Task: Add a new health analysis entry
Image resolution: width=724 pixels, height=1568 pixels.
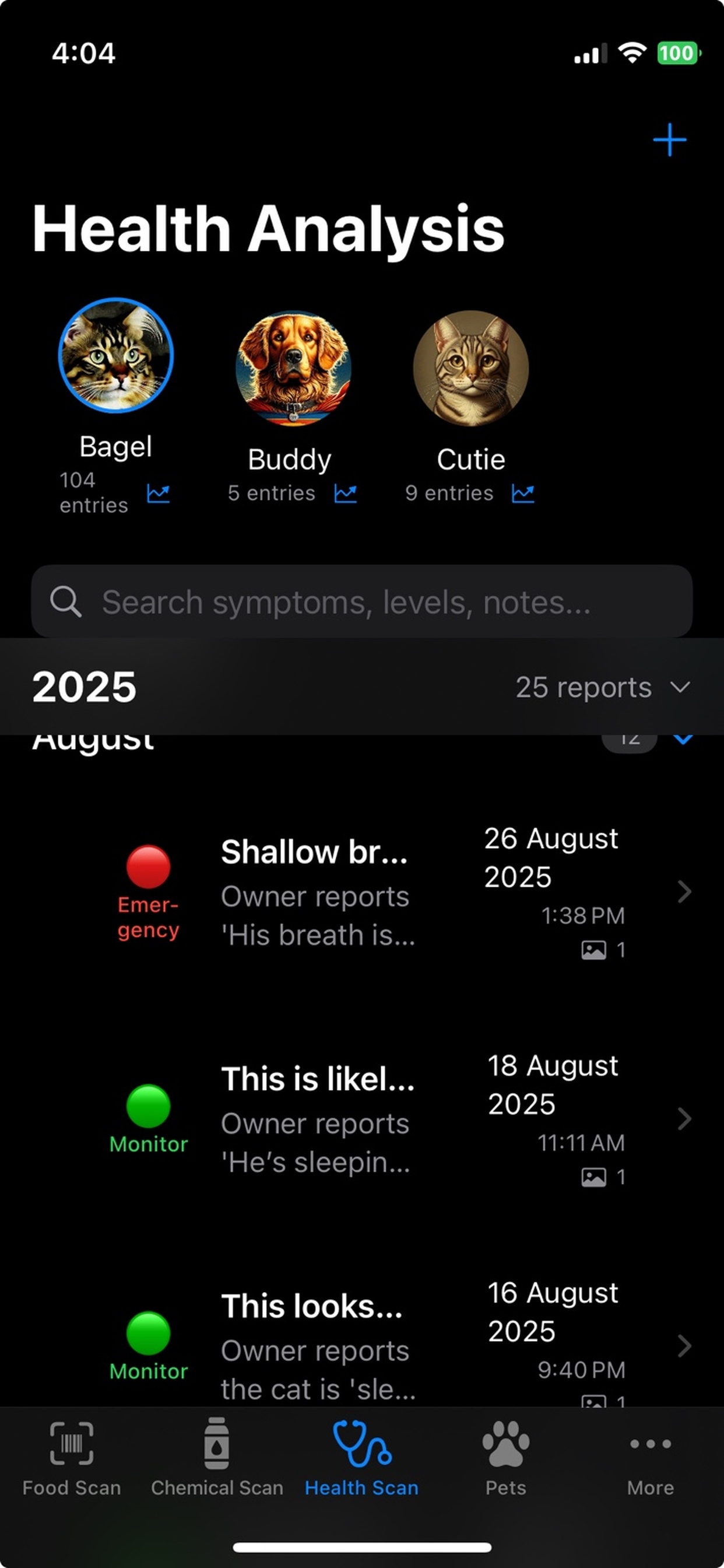Action: coord(669,140)
